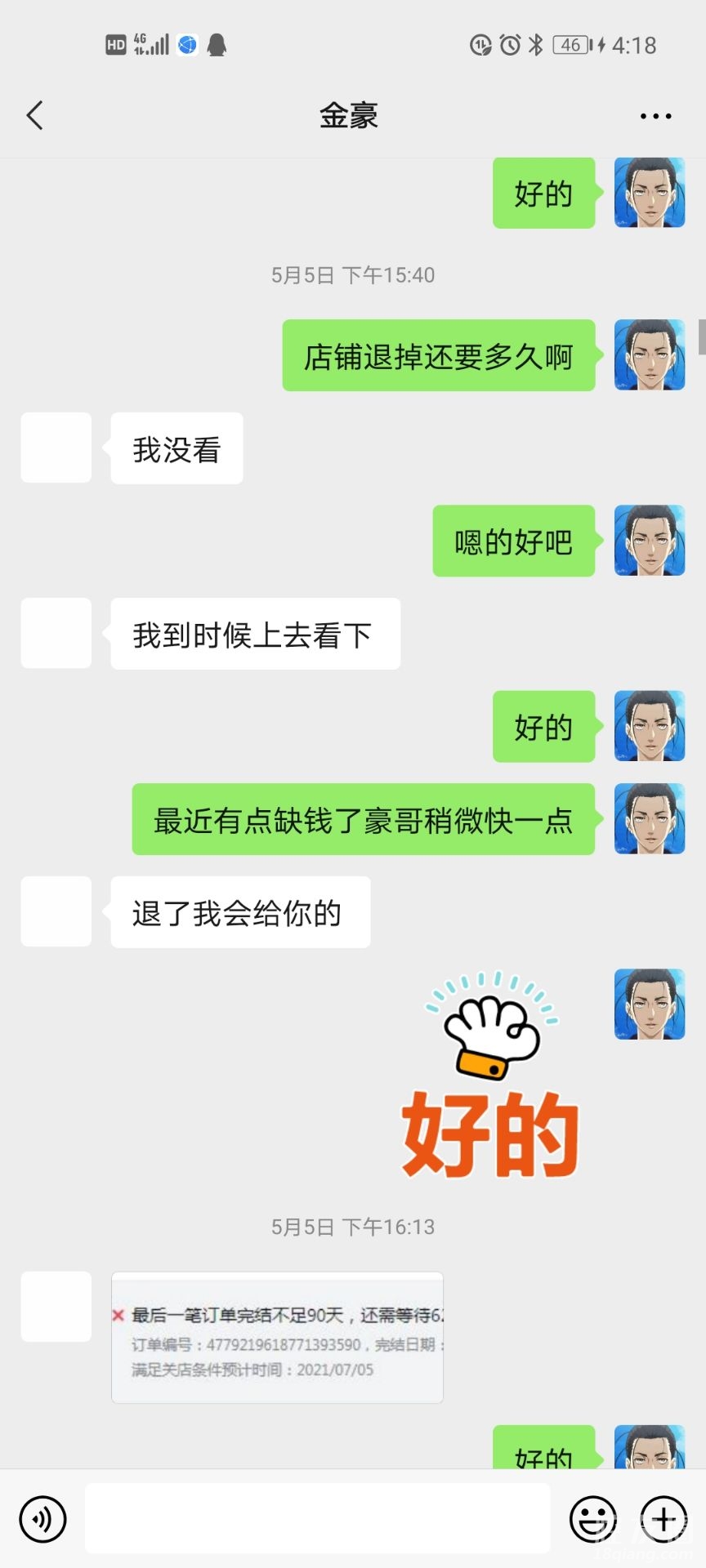
Task: View avatar beside 店铺退掉还要多久啊 message
Action: pos(650,355)
